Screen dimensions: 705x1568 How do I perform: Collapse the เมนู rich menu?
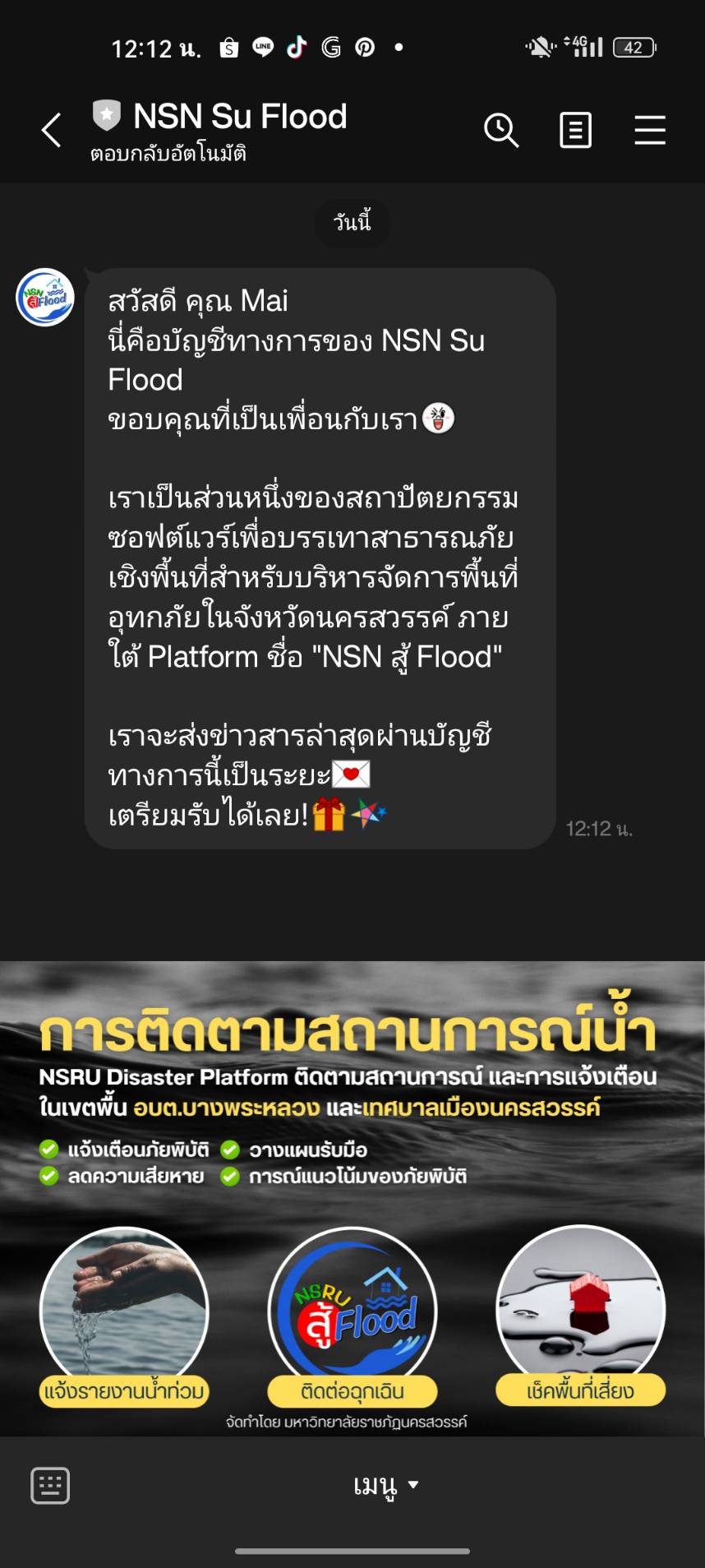385,1485
